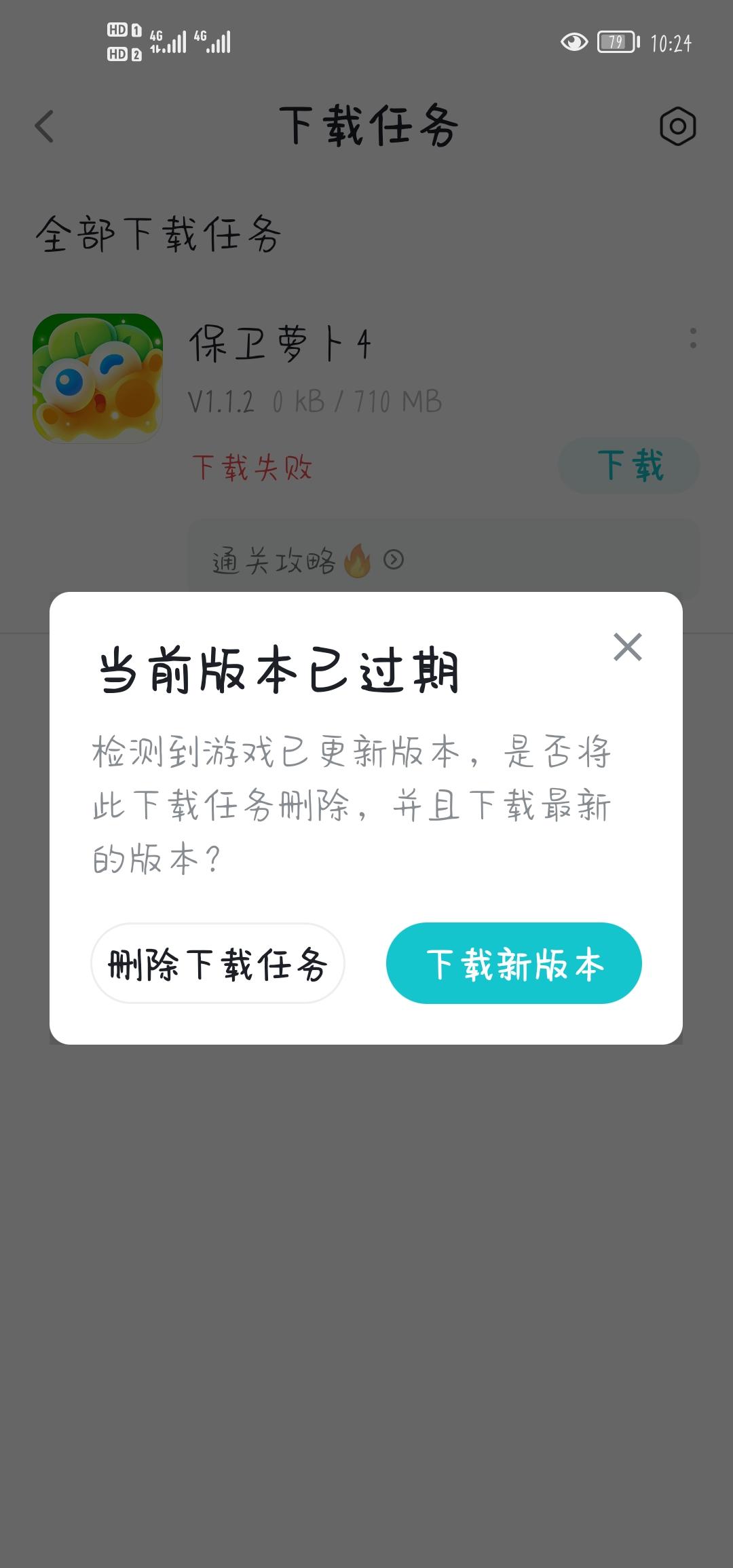Open the settings gear in the top right corner
Image resolution: width=733 pixels, height=1568 pixels.
pyautogui.click(x=677, y=126)
